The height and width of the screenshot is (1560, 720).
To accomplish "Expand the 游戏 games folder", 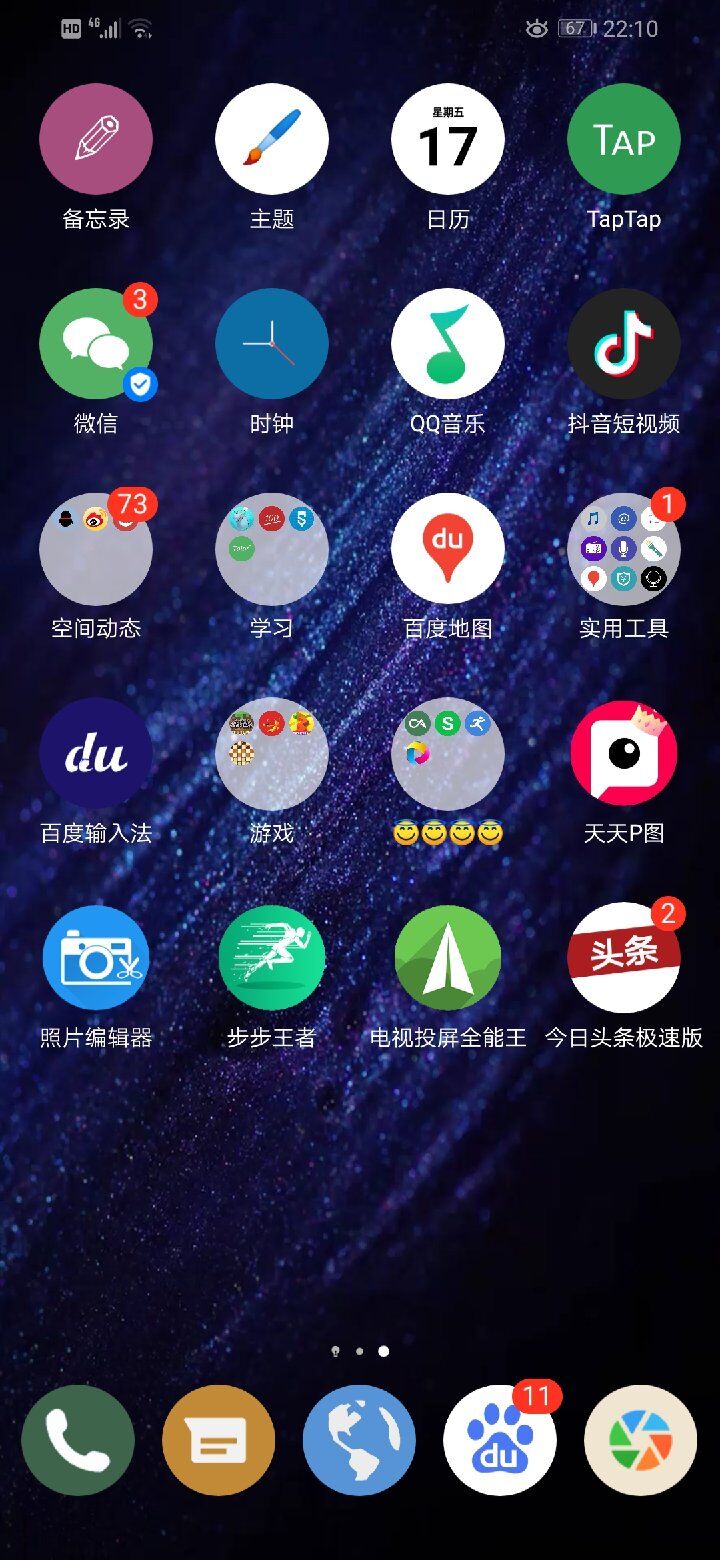I will [271, 753].
